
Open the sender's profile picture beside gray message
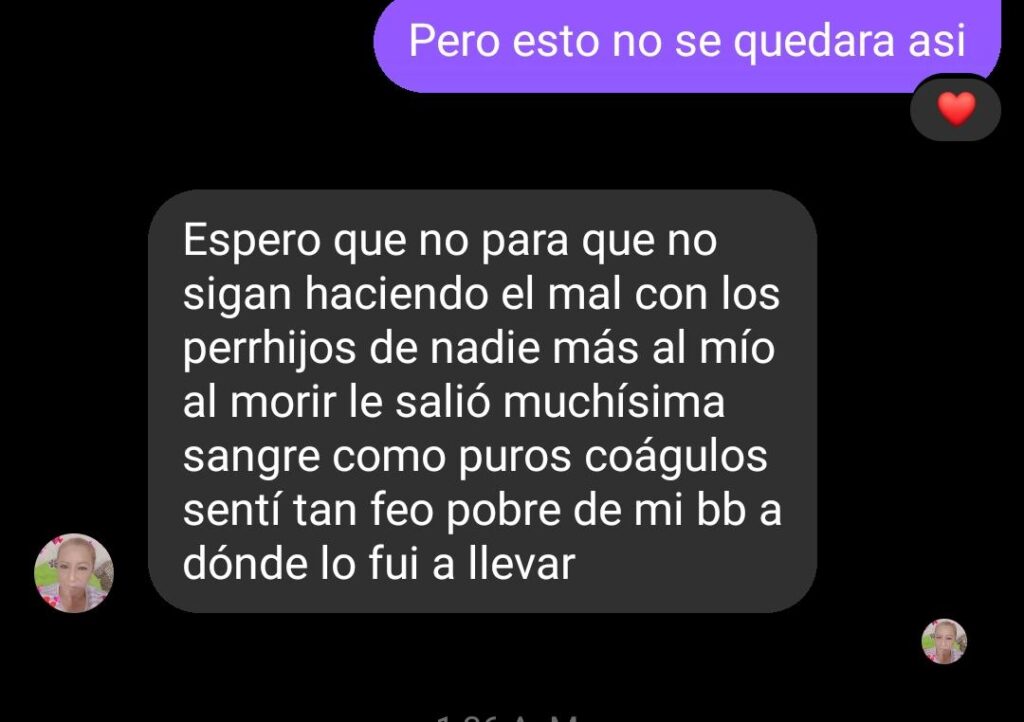[x=74, y=573]
